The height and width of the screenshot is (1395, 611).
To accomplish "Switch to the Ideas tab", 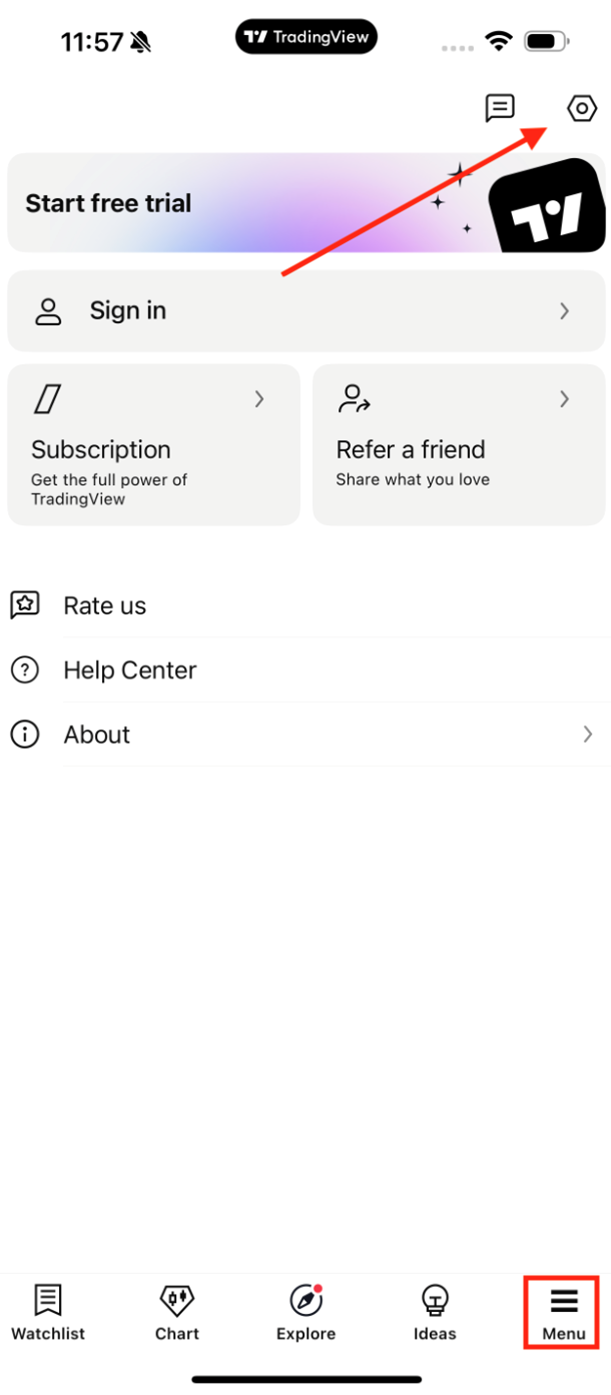I will [x=435, y=1312].
